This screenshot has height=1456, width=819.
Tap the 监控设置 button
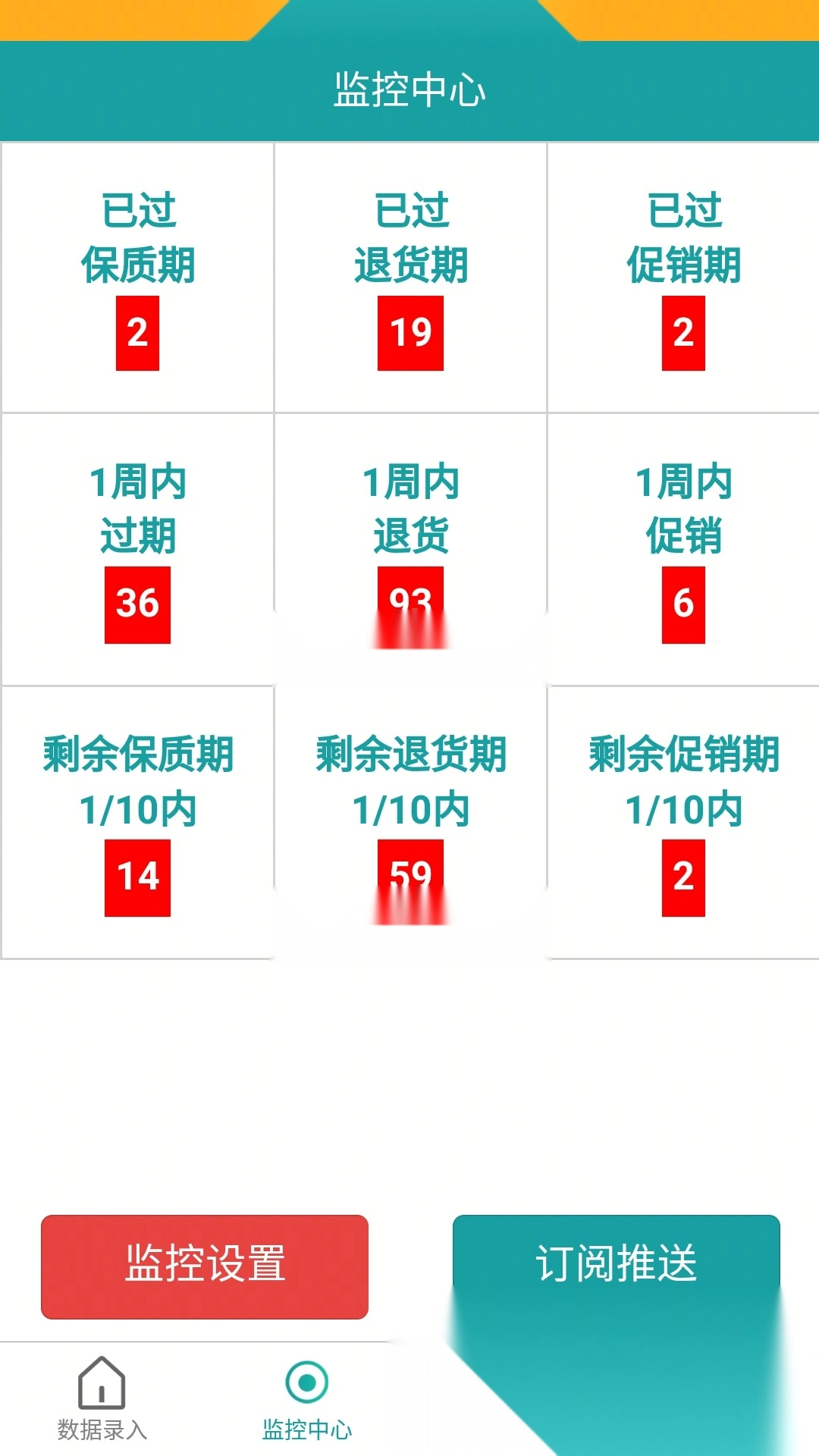point(205,1266)
